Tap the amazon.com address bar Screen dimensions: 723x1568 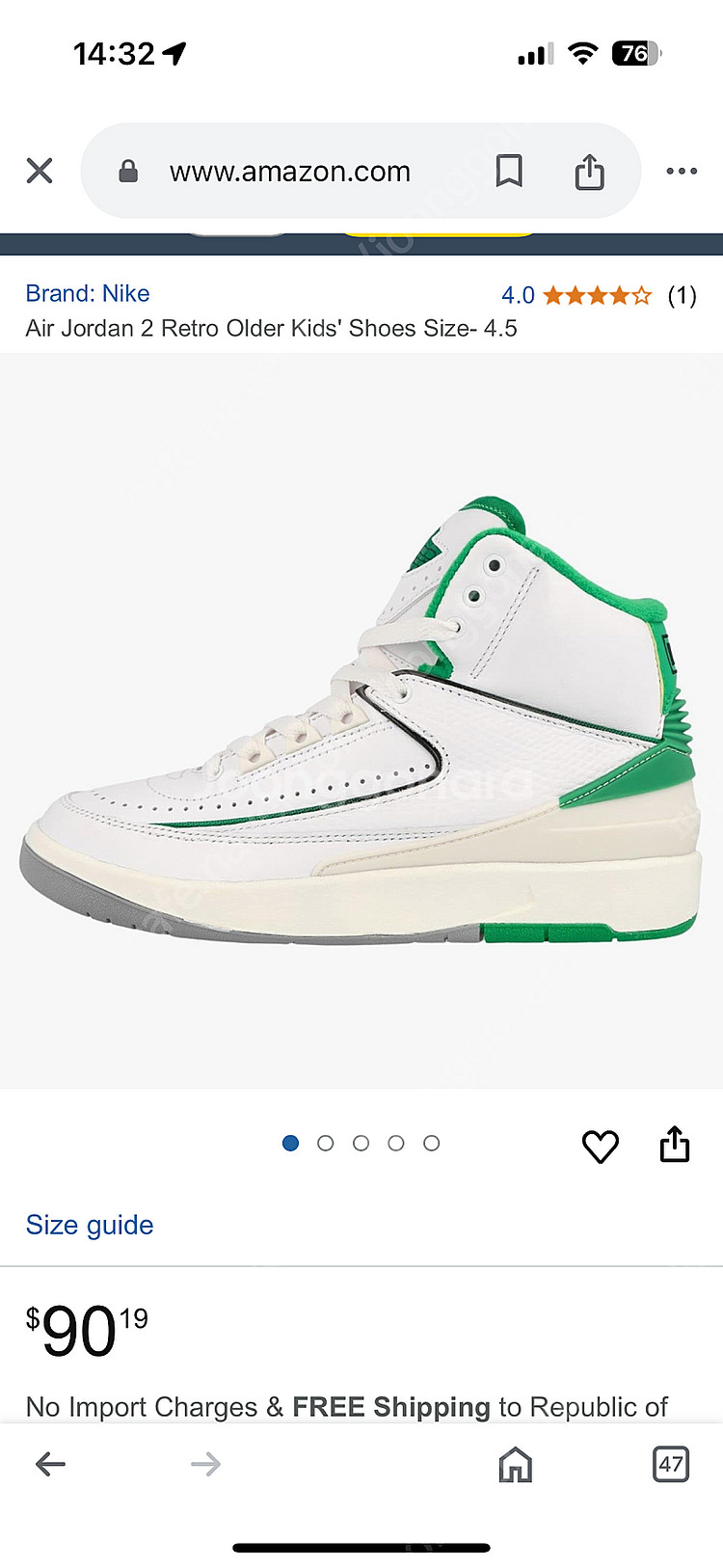tap(289, 172)
